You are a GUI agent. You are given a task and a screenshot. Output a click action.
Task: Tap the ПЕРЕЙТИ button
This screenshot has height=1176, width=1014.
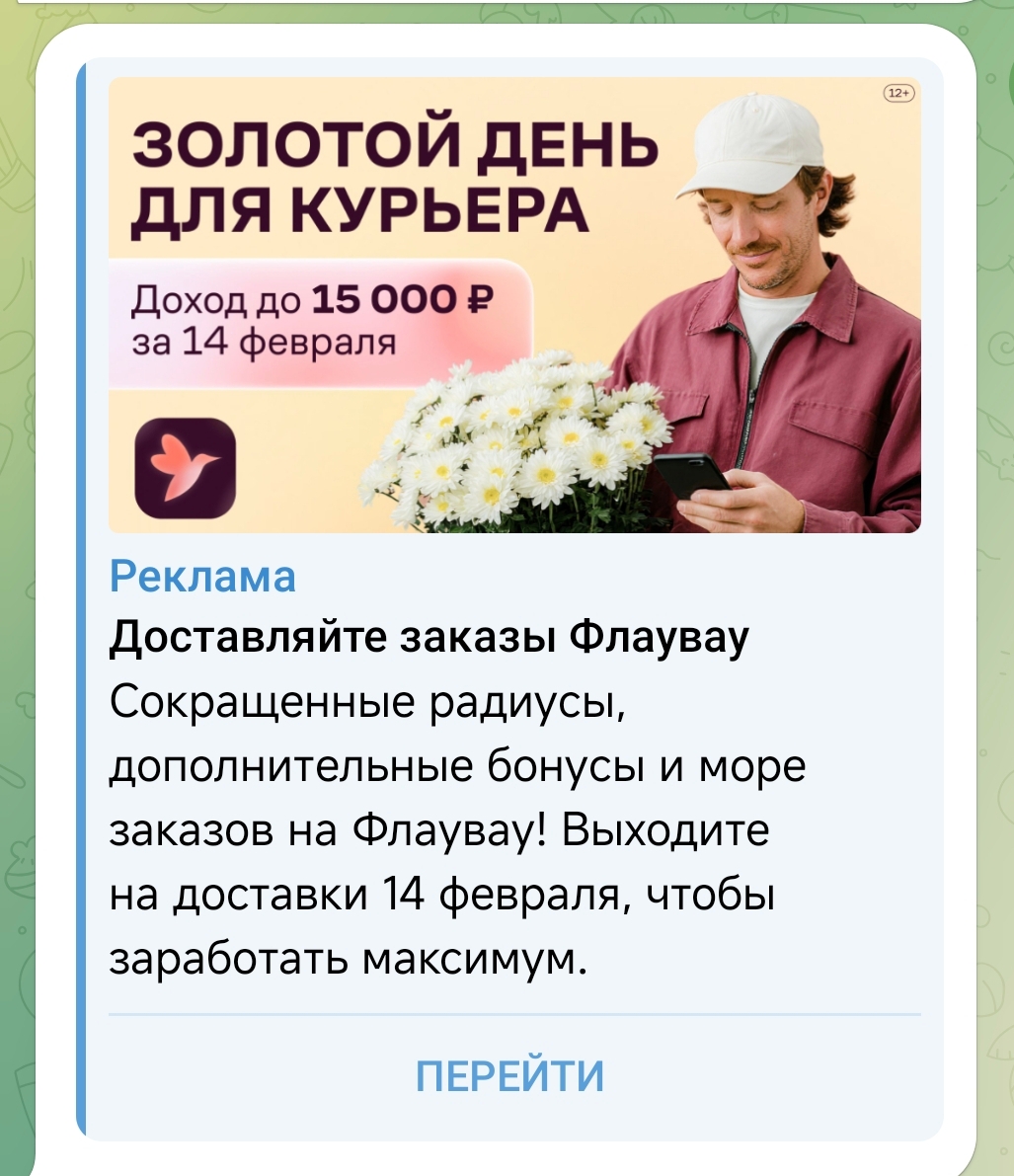509,1075
